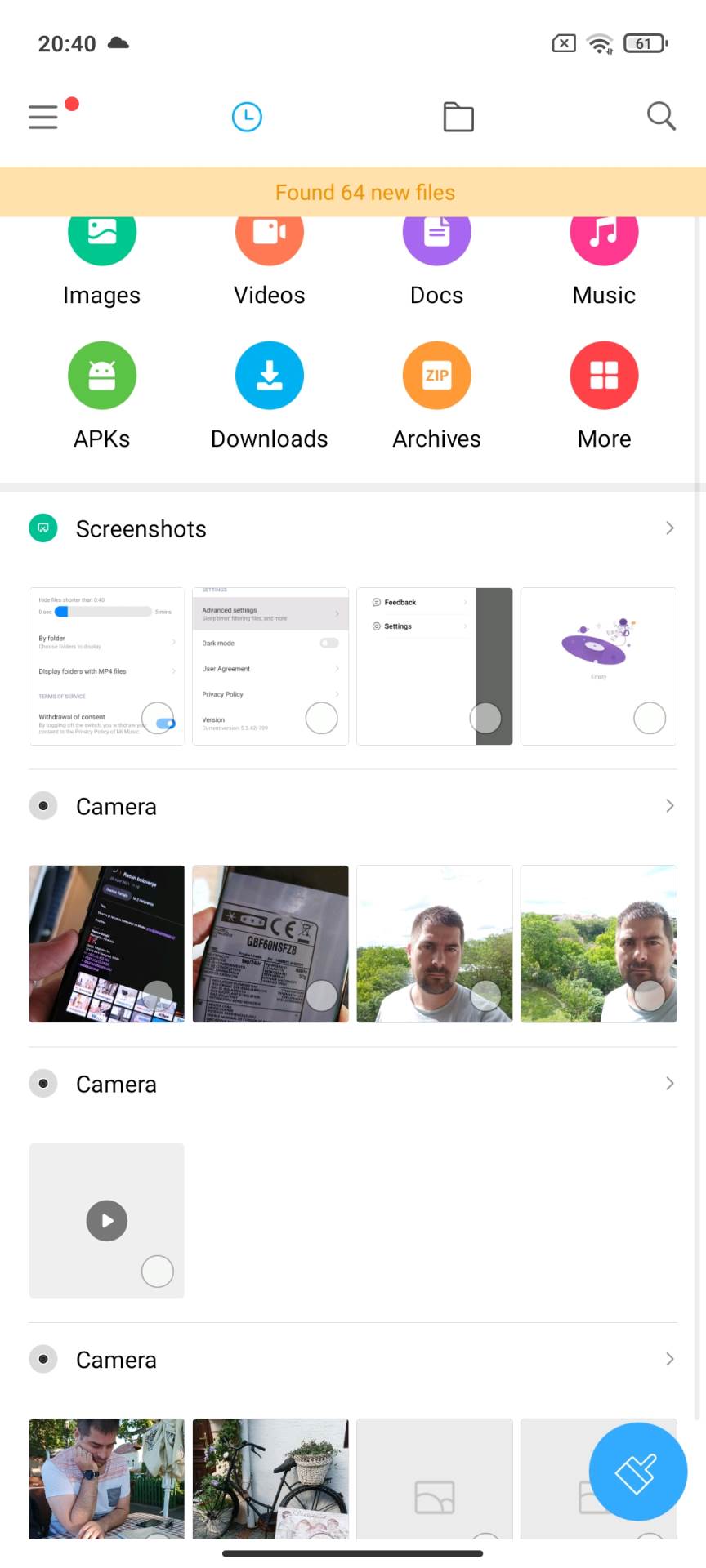Open the hamburger drawer menu
The image size is (706, 1568).
point(43,117)
